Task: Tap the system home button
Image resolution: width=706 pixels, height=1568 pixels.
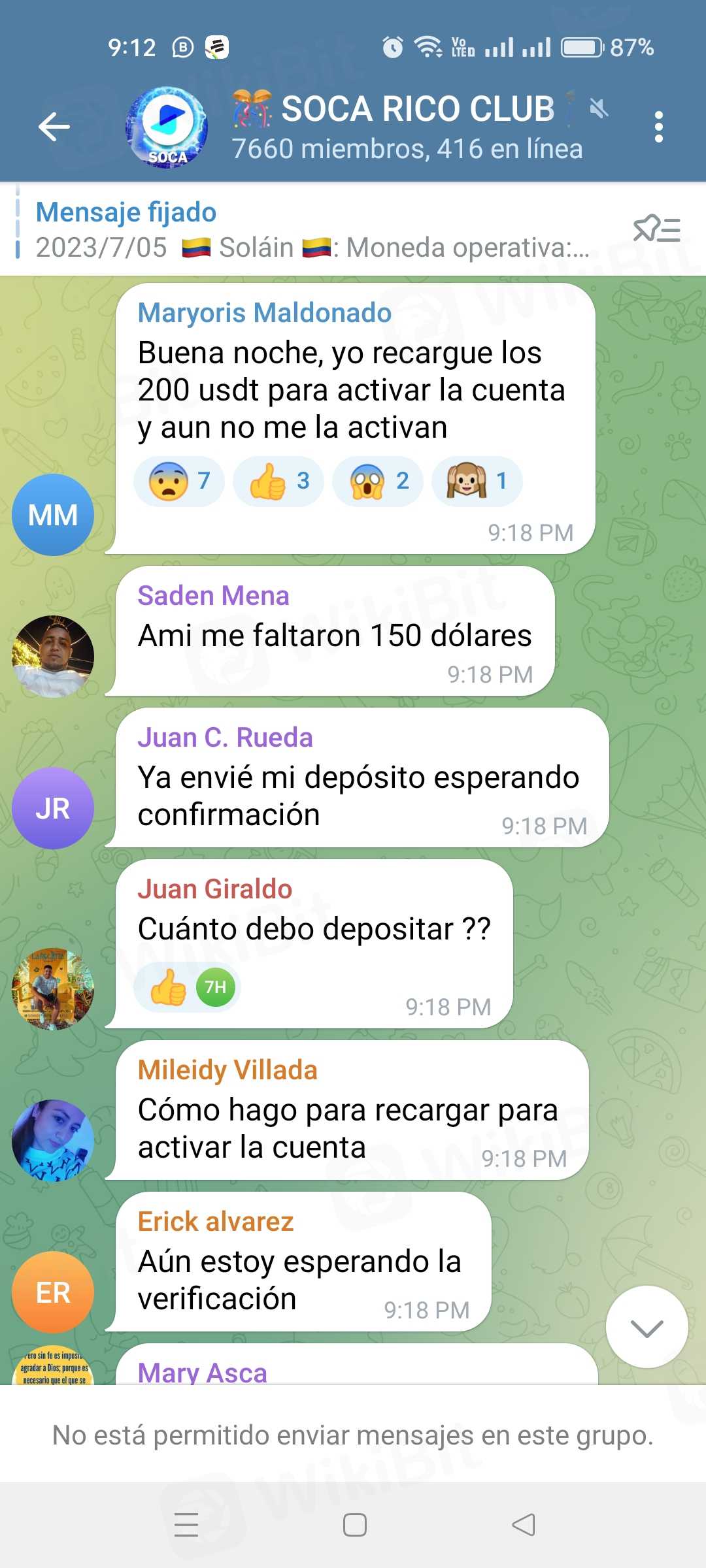Action: pyautogui.click(x=354, y=1525)
